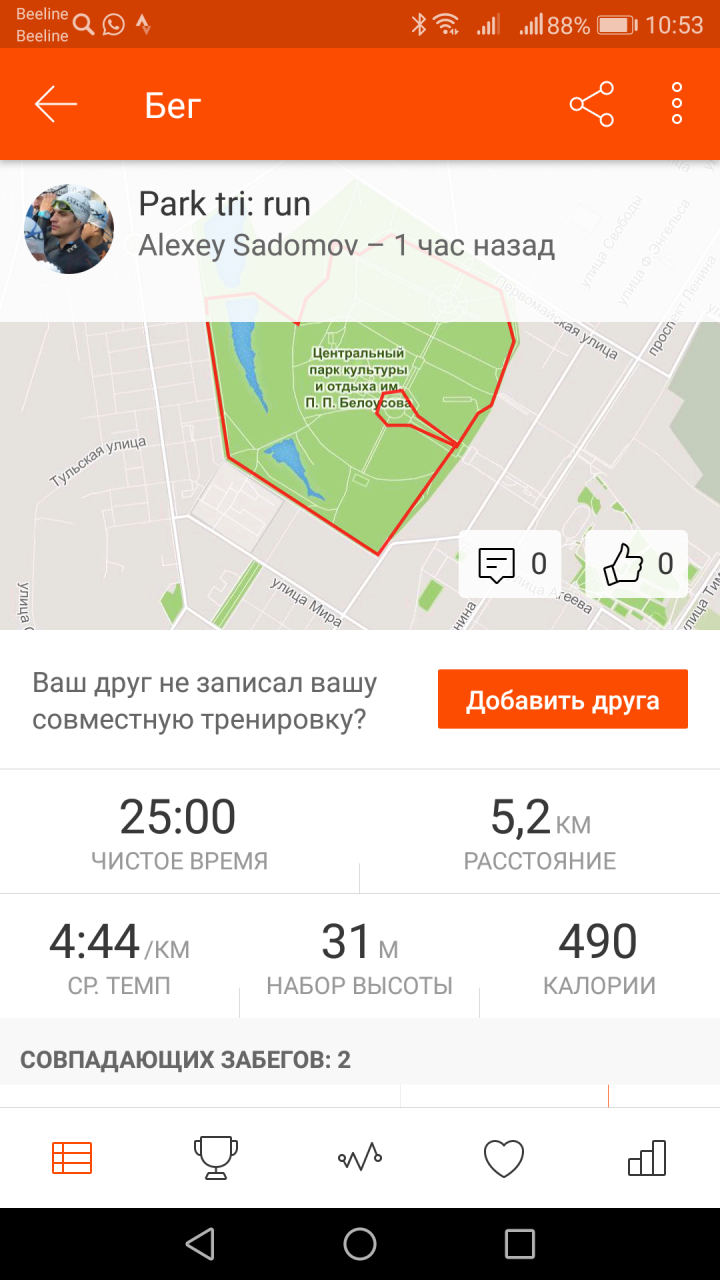Switch to the heart rate tab
The height and width of the screenshot is (1280, 720).
[504, 1158]
